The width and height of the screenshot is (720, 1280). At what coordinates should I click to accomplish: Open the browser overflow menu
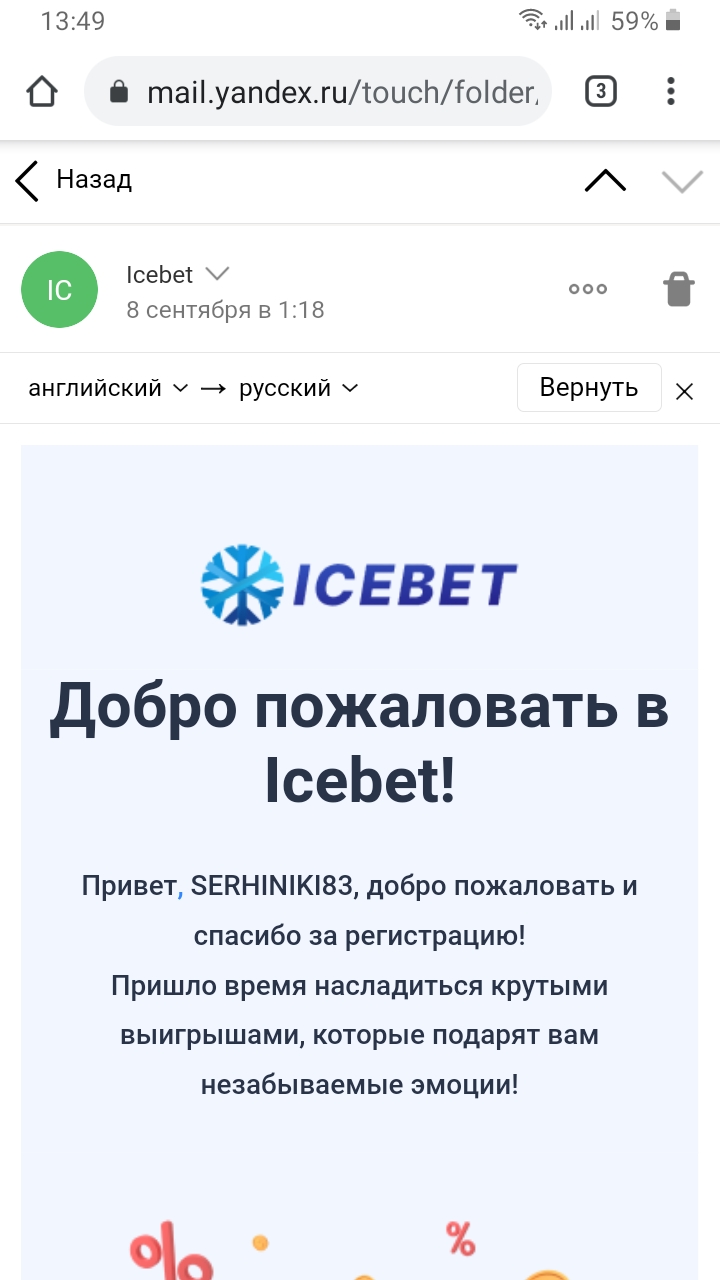[671, 92]
